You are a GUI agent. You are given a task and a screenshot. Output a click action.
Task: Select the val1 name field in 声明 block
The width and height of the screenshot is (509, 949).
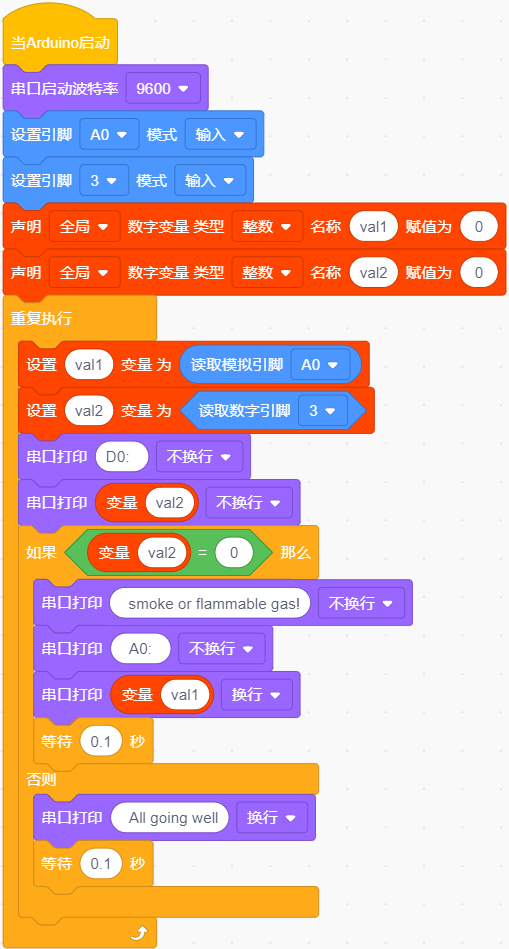tap(373, 226)
